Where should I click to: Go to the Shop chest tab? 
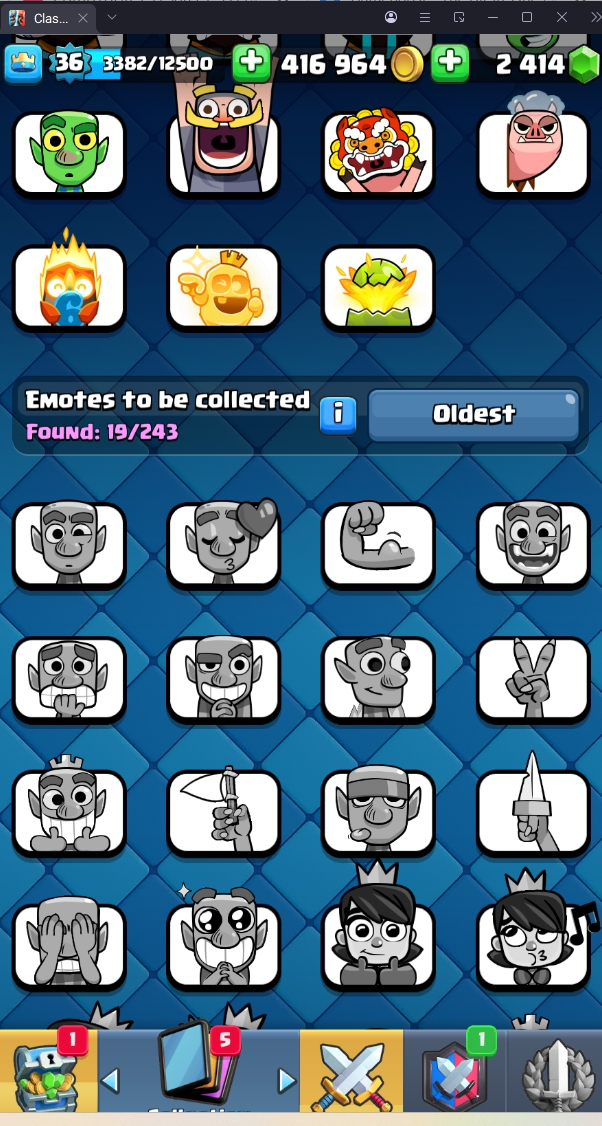48,1072
